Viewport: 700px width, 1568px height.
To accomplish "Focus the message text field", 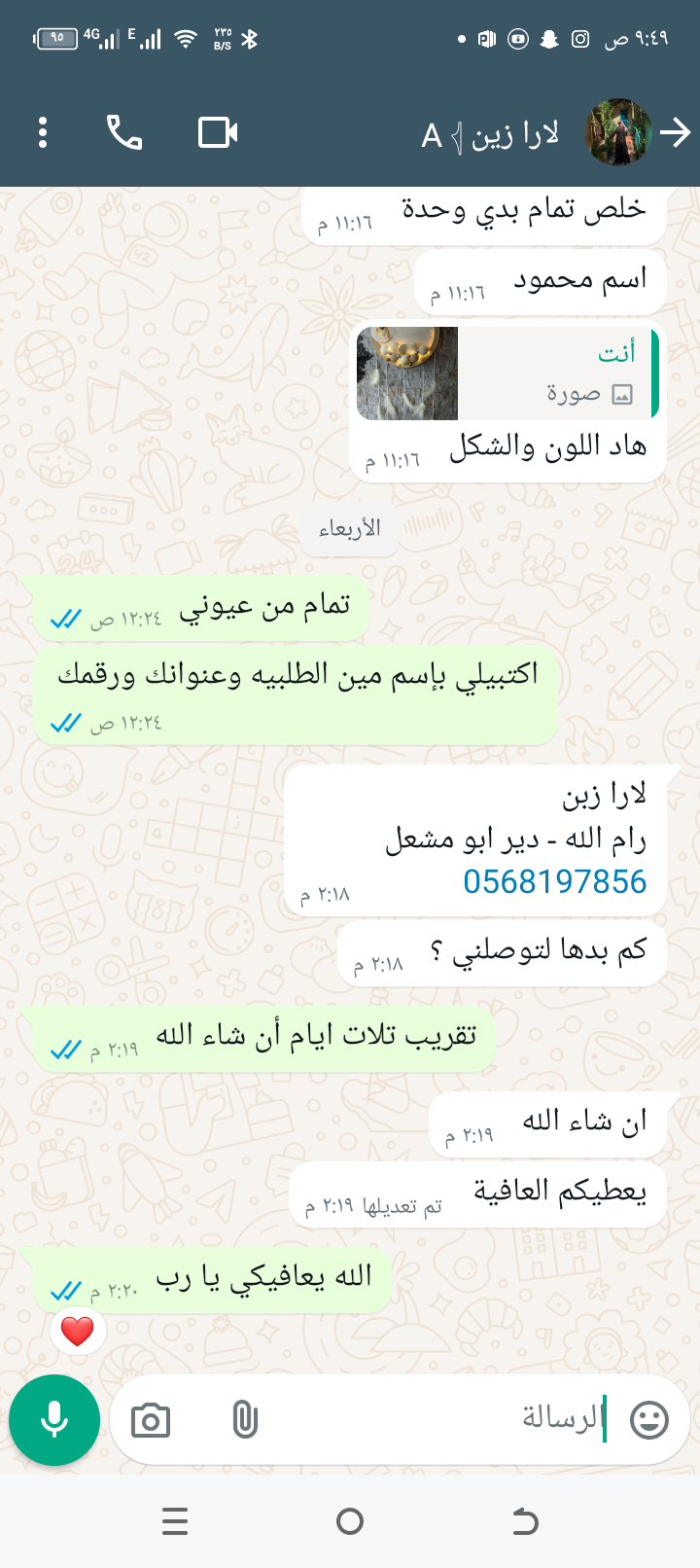I will tap(437, 1420).
